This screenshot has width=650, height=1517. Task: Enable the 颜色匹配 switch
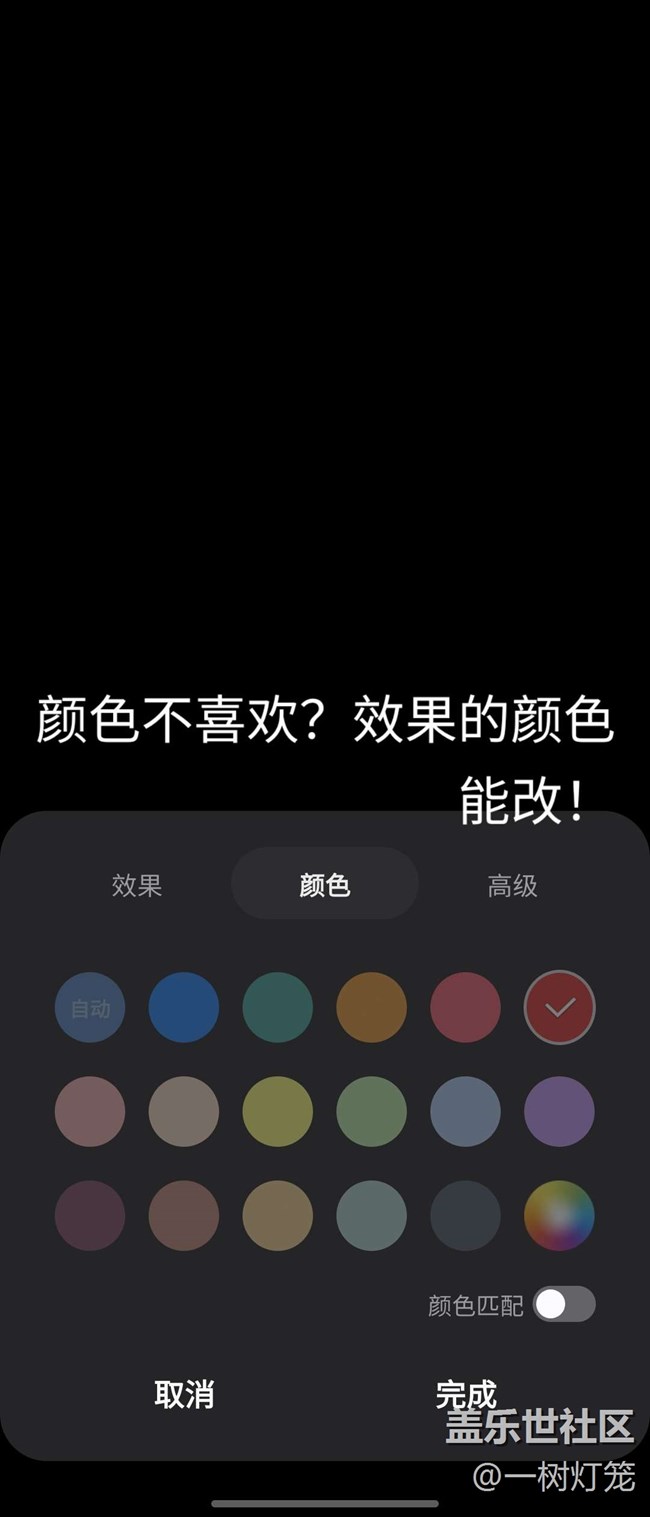pyautogui.click(x=564, y=1304)
